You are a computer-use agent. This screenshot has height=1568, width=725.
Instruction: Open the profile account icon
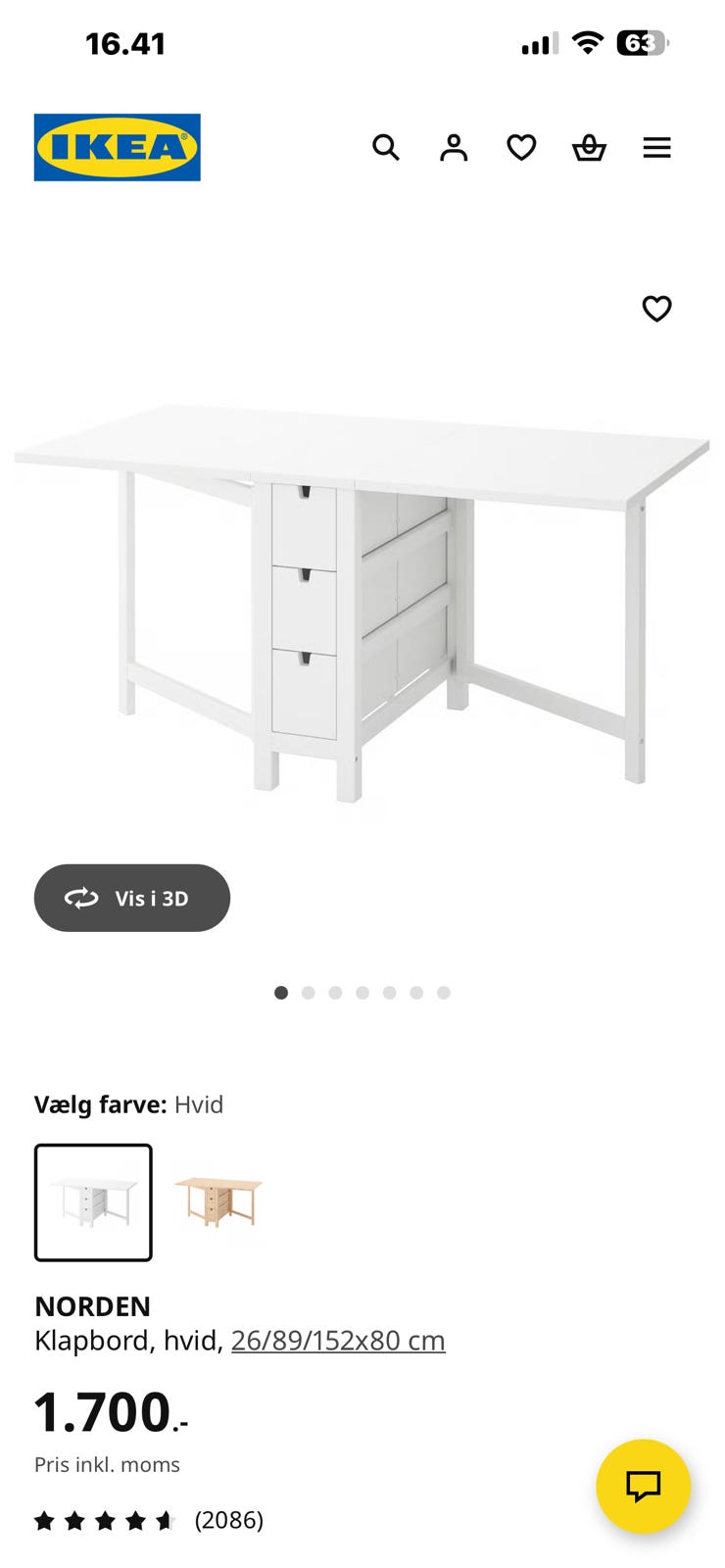click(454, 147)
